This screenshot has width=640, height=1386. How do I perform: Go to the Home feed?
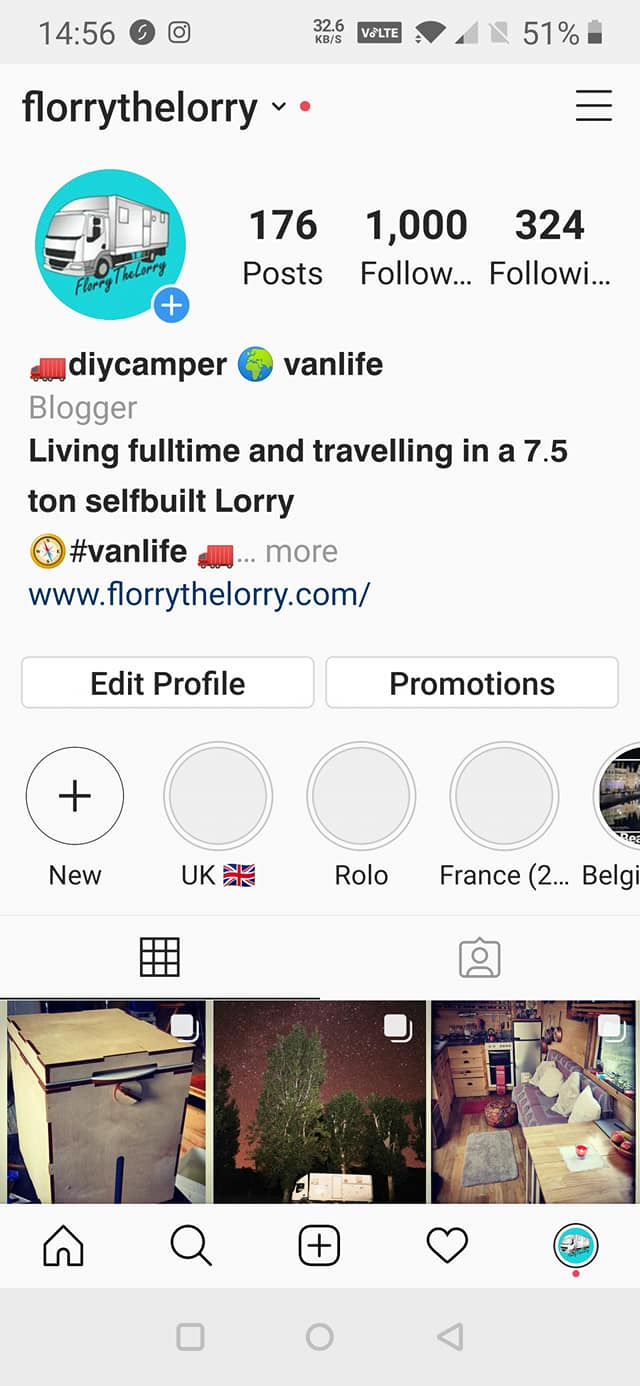tap(64, 1246)
